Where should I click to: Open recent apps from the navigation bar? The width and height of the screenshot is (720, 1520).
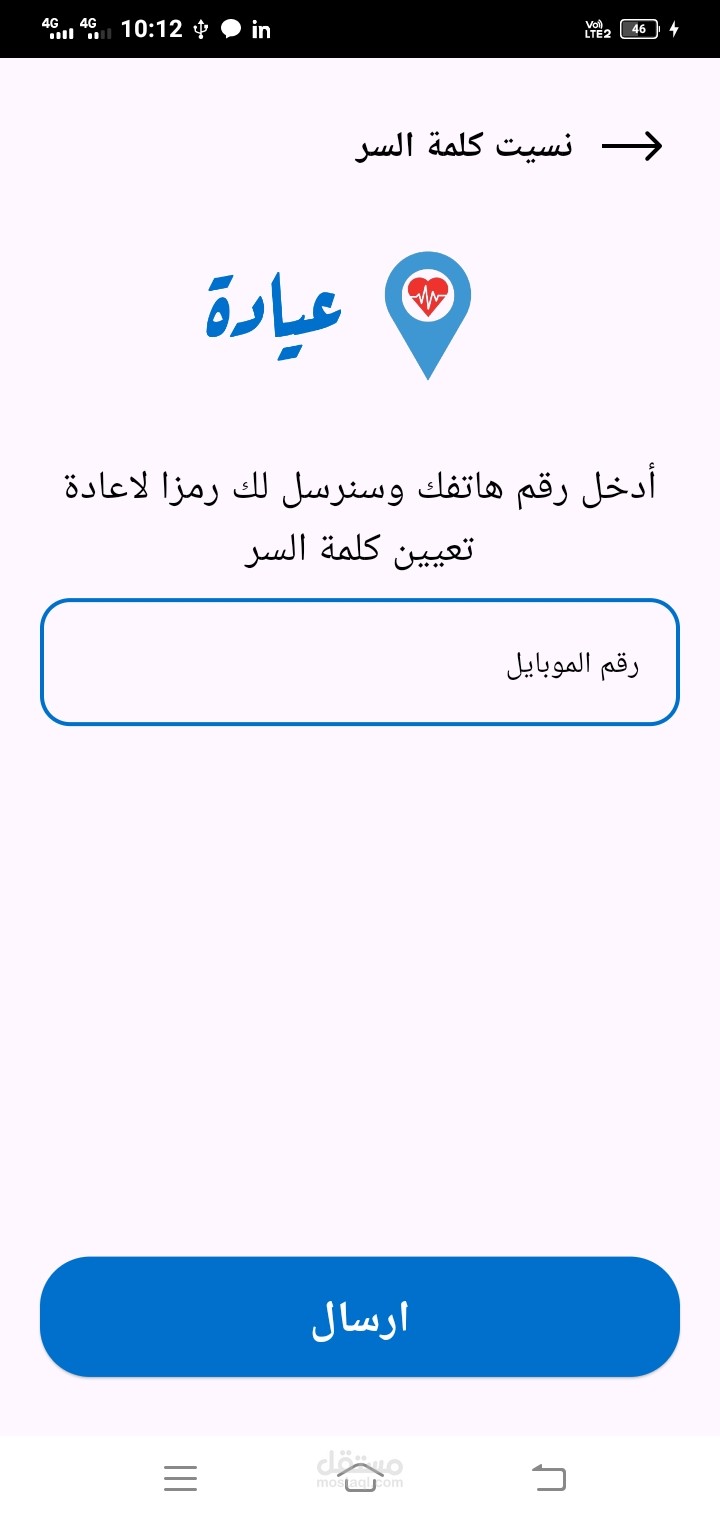[180, 1477]
